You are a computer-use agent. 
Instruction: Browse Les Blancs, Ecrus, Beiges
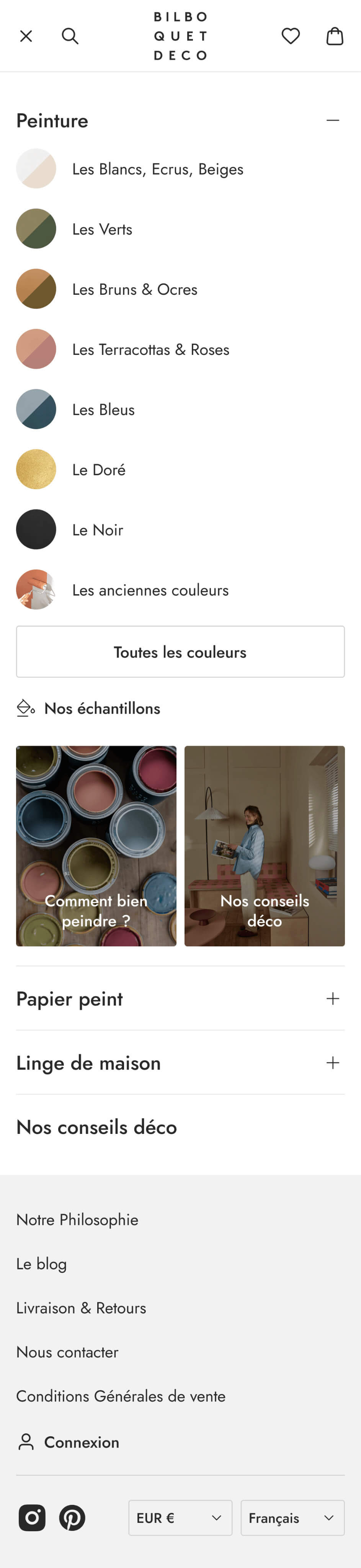pyautogui.click(x=157, y=169)
